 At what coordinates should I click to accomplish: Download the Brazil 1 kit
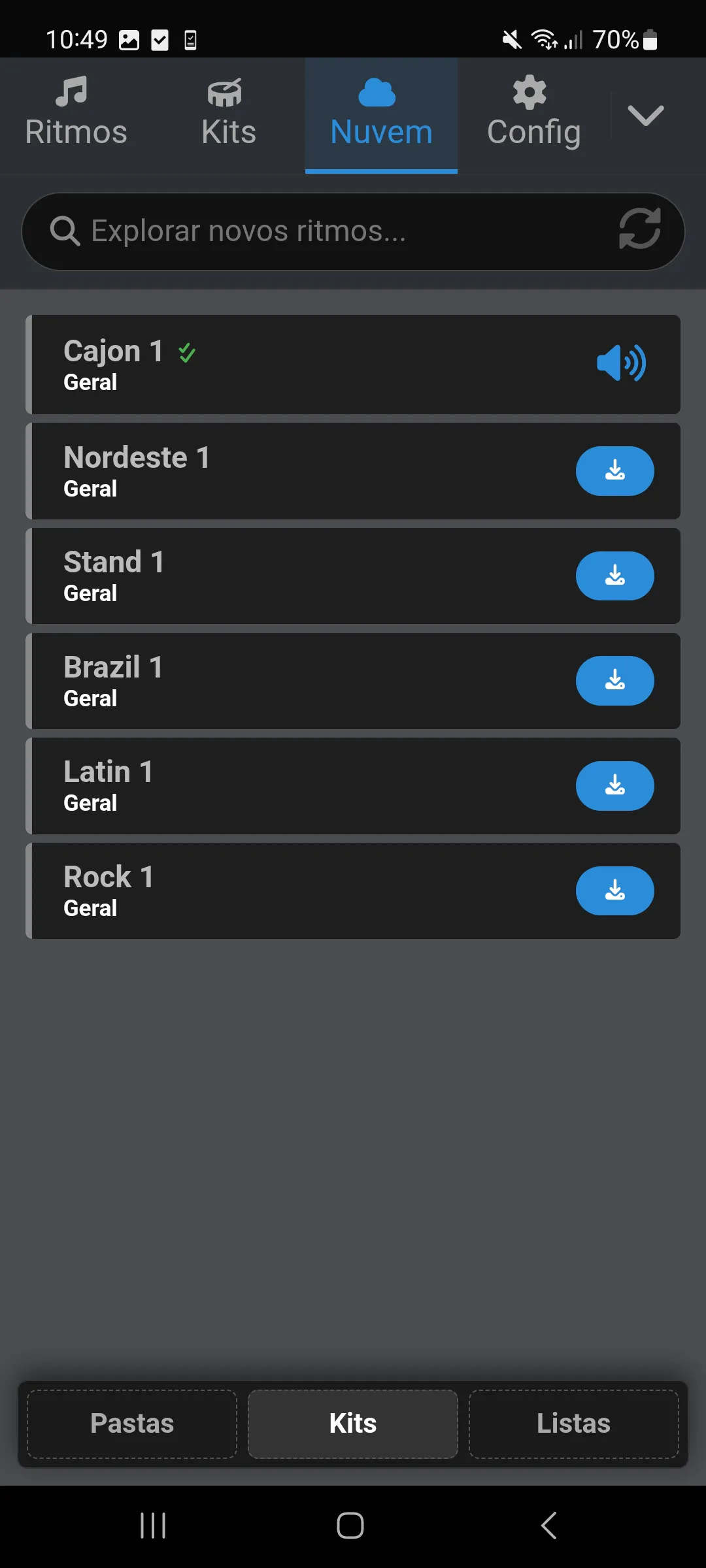click(614, 681)
